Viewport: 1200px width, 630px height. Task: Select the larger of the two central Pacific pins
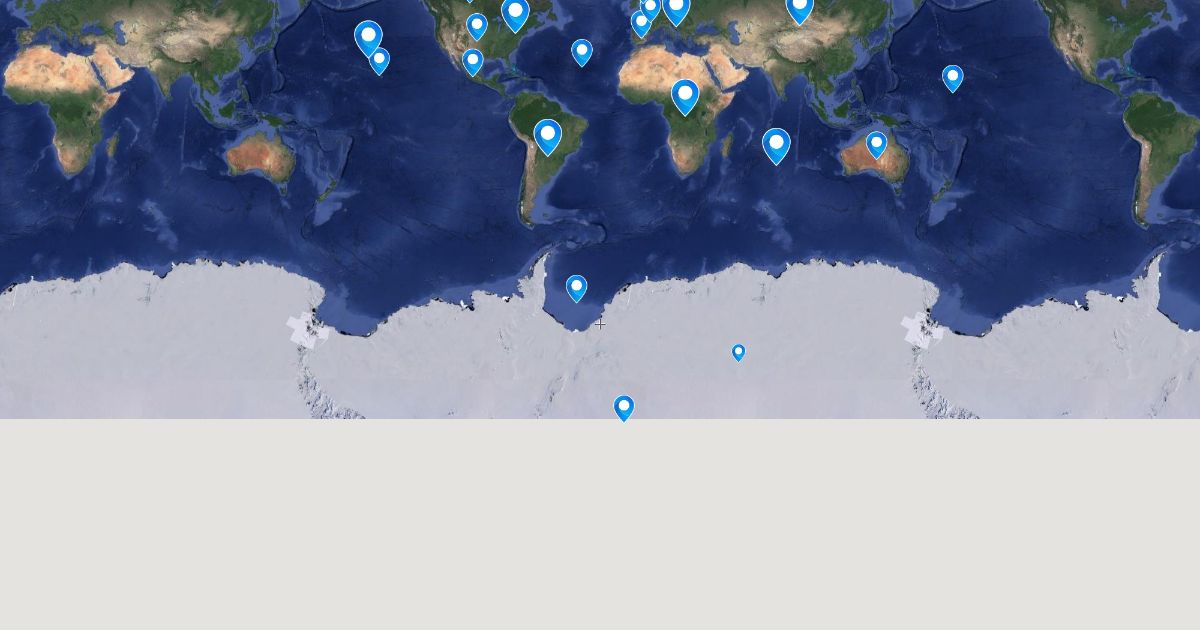coord(368,37)
